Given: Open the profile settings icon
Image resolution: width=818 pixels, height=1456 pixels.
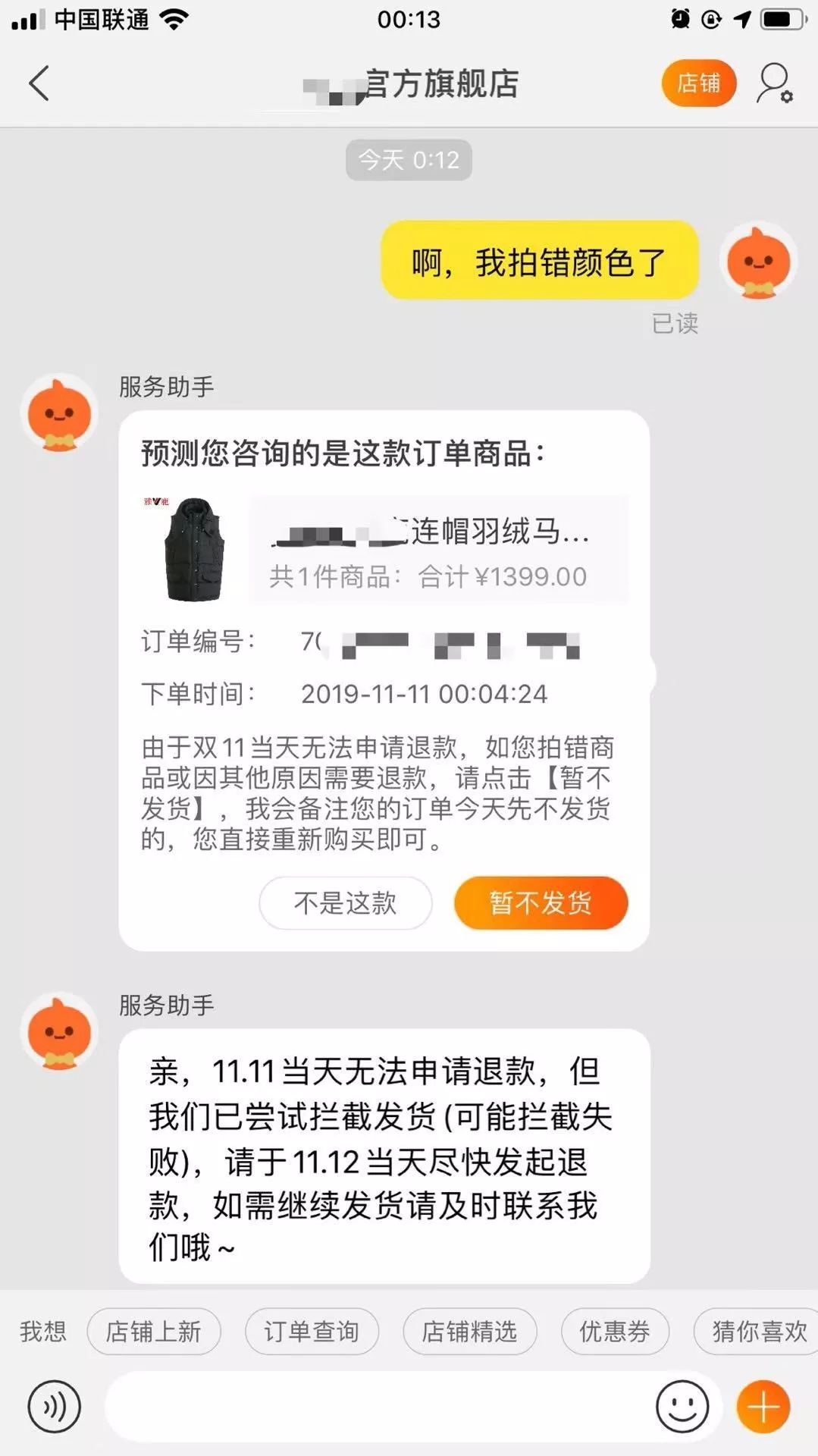Looking at the screenshot, I should tap(774, 83).
